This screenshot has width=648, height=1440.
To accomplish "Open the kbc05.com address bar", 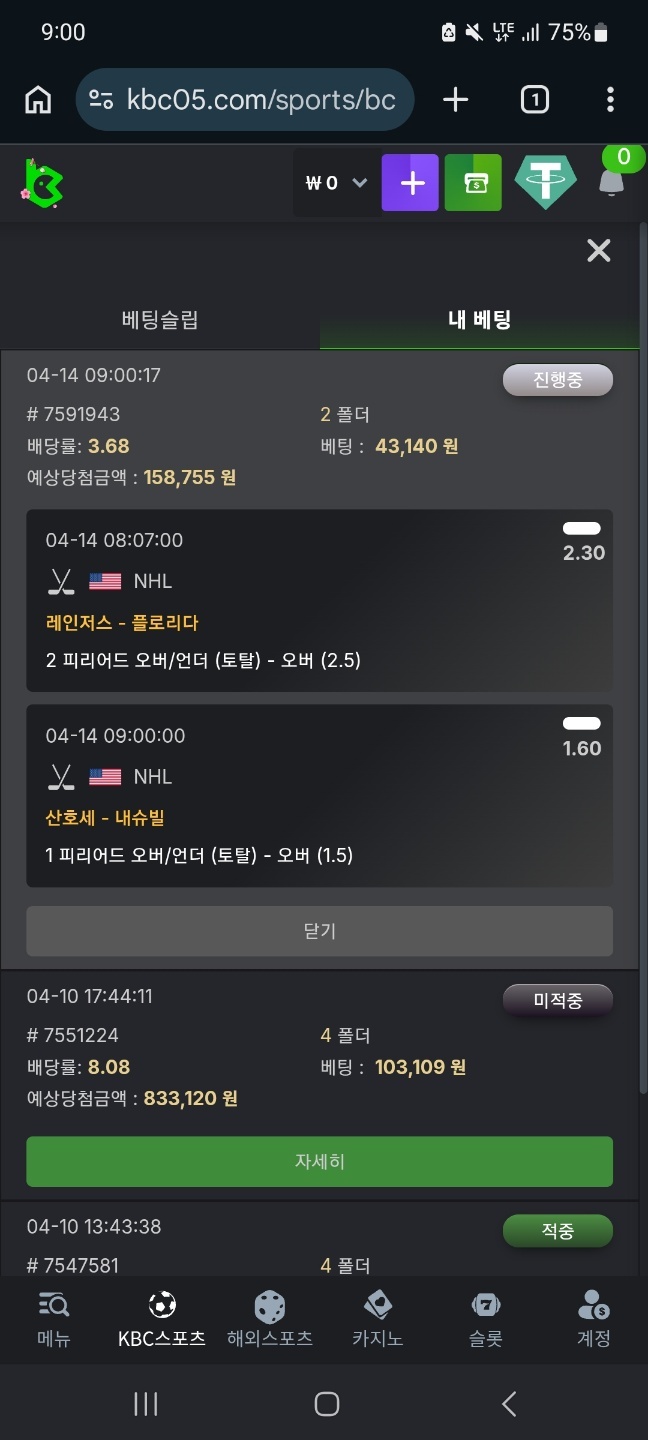I will 245,100.
